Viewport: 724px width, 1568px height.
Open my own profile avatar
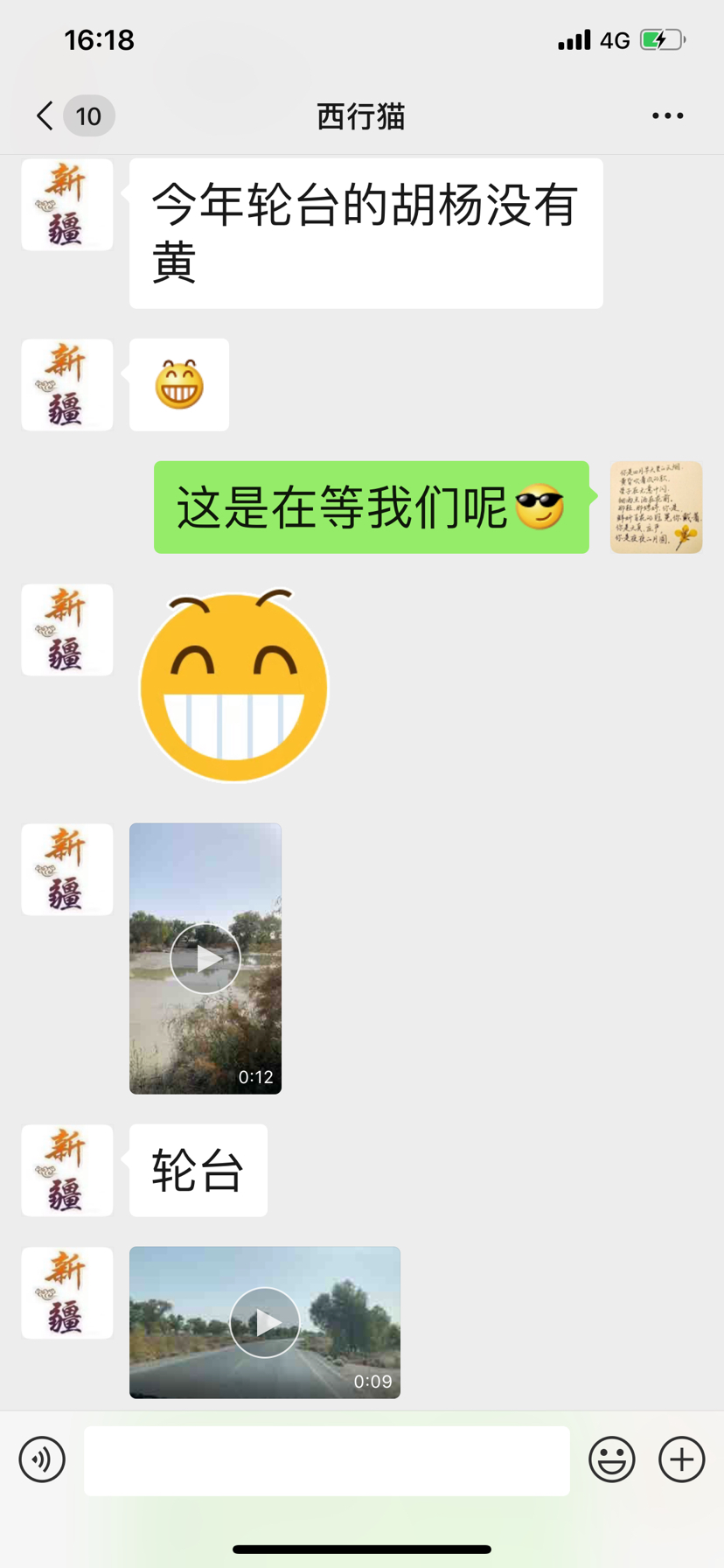pos(656,507)
